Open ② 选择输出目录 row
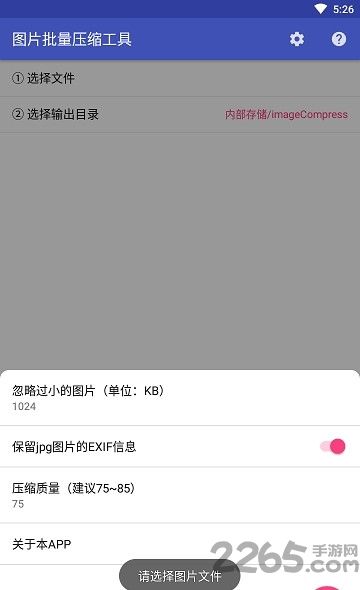This screenshot has width=360, height=590. coord(180,114)
